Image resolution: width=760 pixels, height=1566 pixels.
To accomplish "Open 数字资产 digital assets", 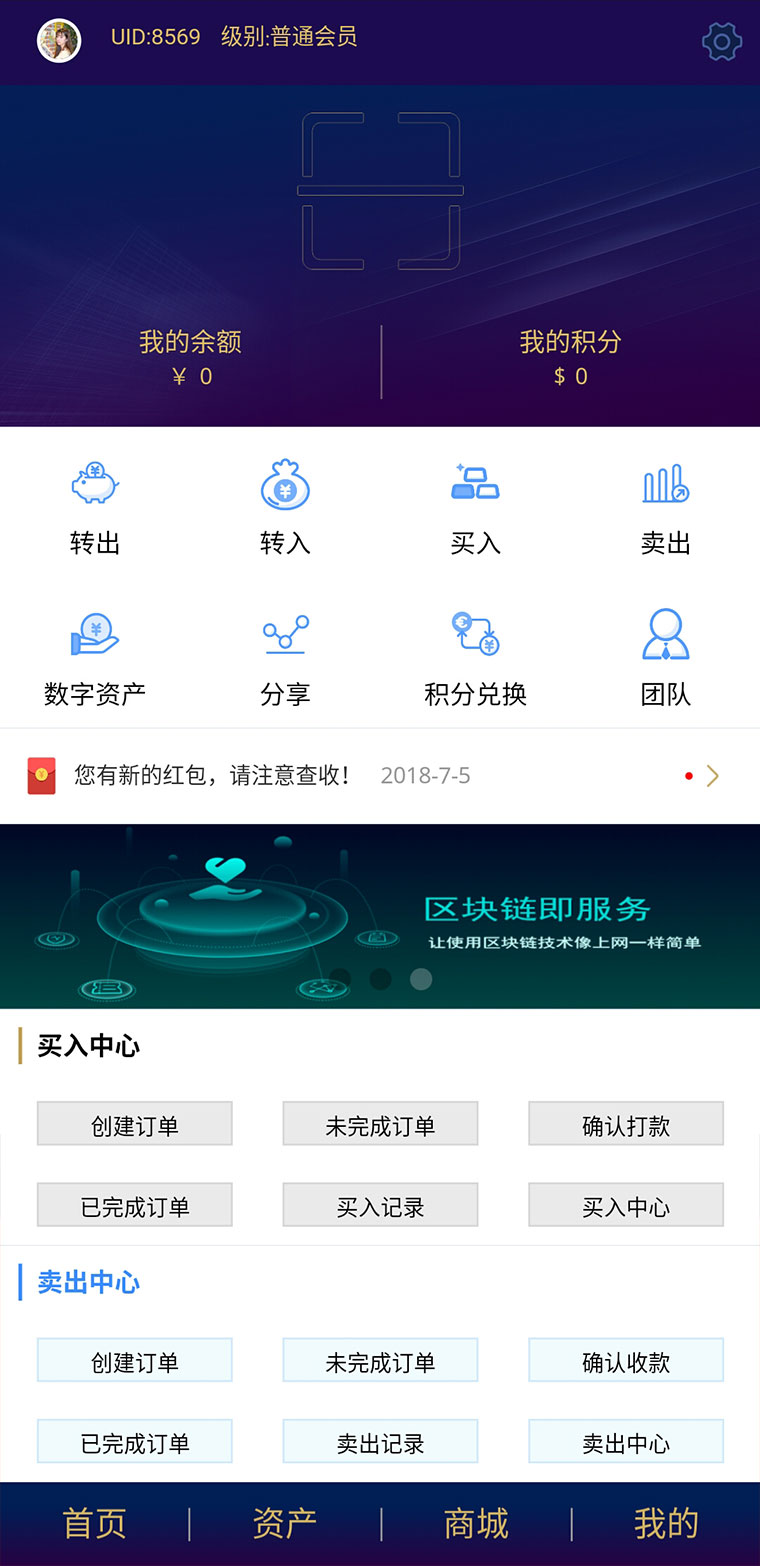I will point(95,658).
